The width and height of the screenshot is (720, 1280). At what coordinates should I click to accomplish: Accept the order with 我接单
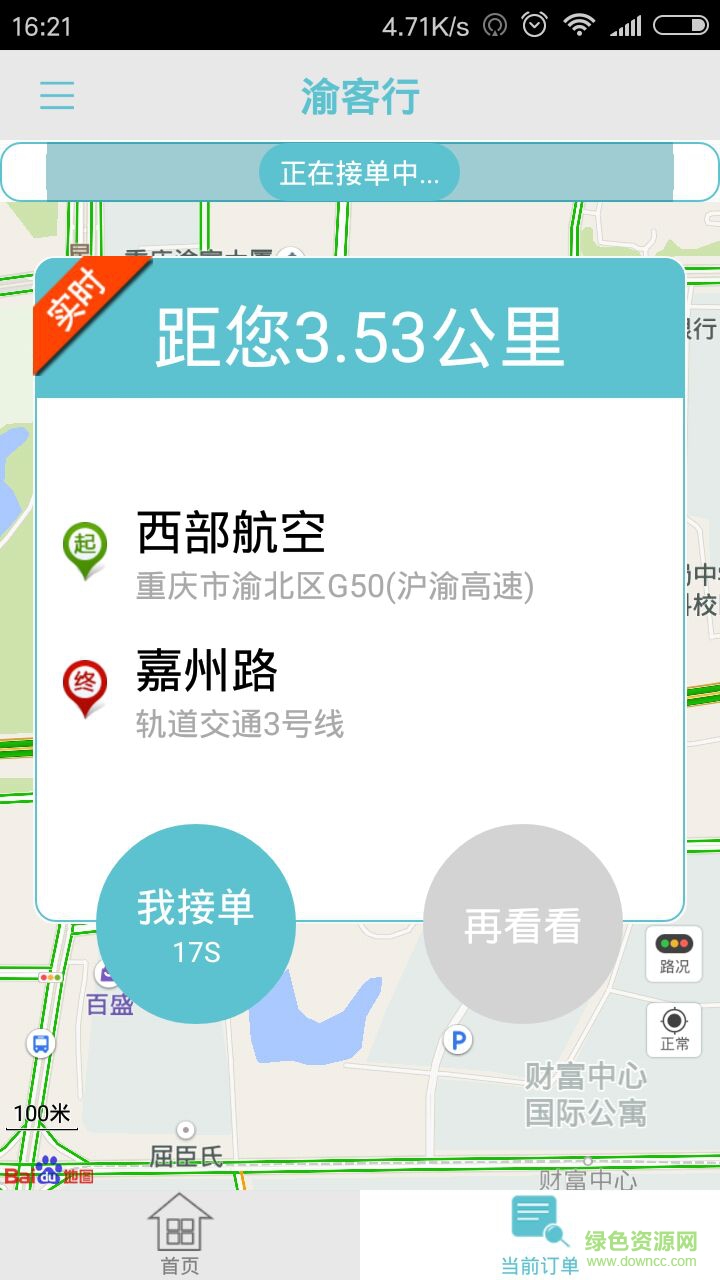[196, 923]
